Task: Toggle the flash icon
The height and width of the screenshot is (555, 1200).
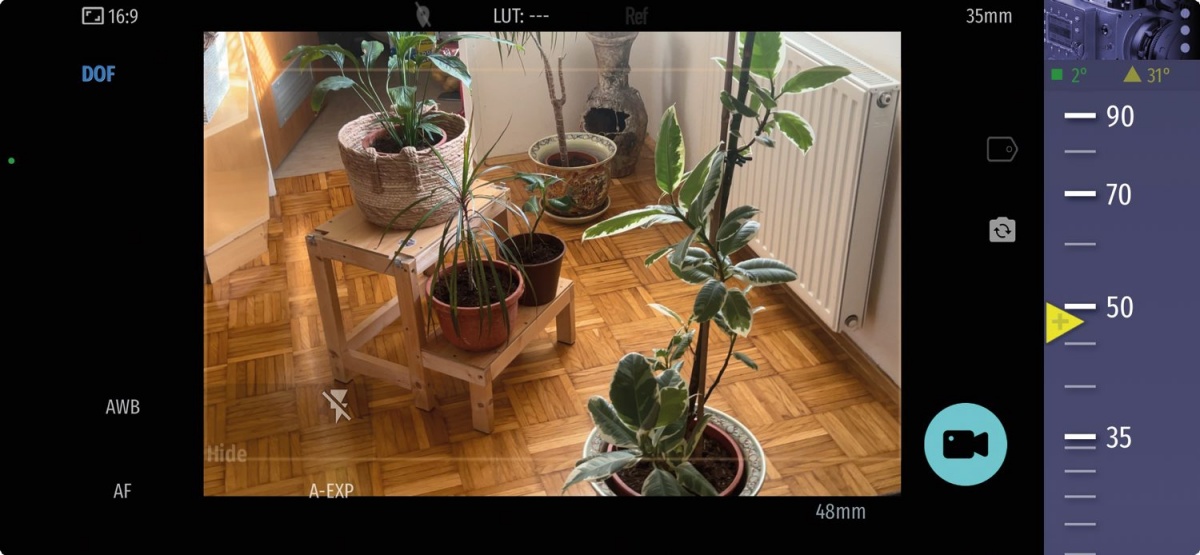Action: click(x=336, y=405)
